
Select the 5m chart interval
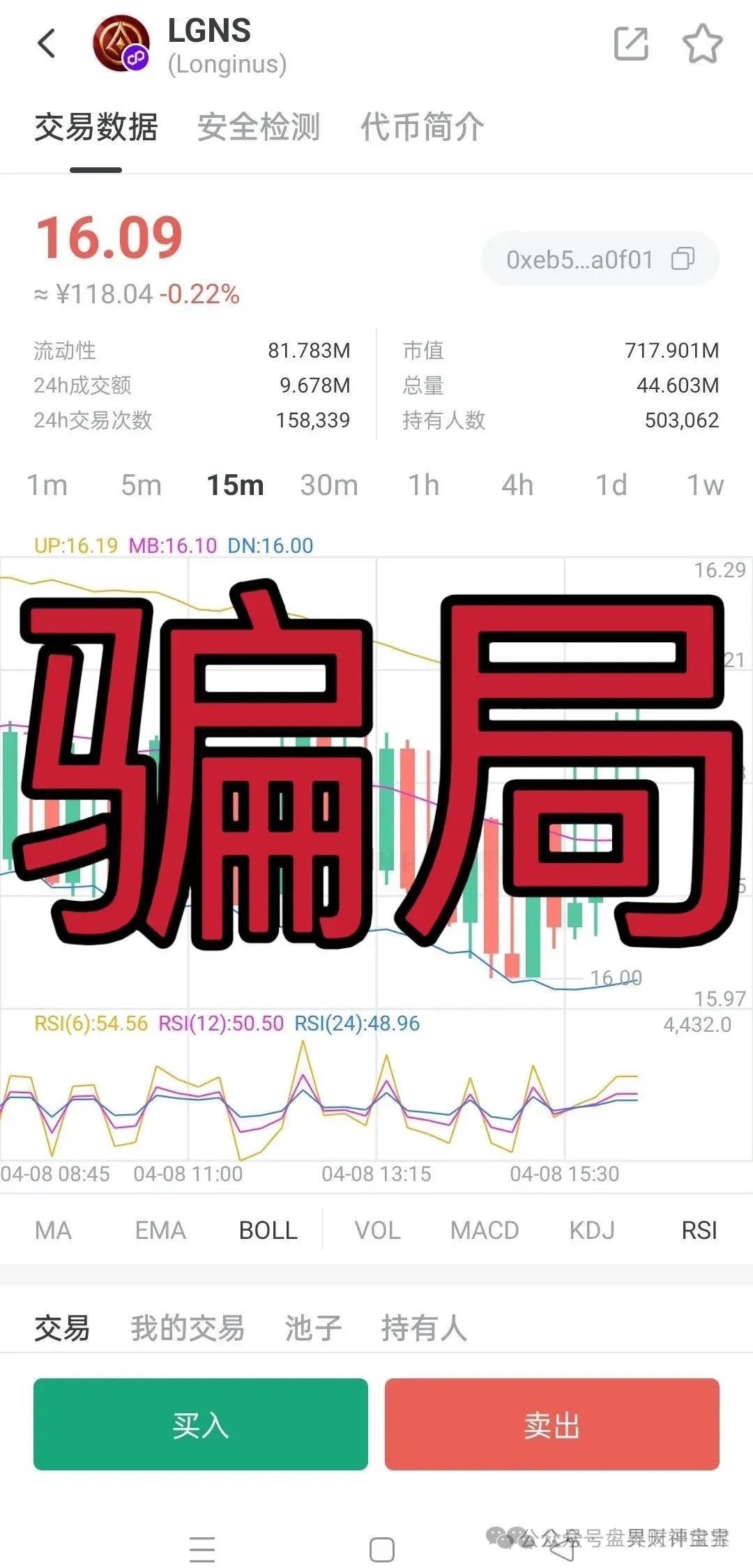tap(141, 485)
